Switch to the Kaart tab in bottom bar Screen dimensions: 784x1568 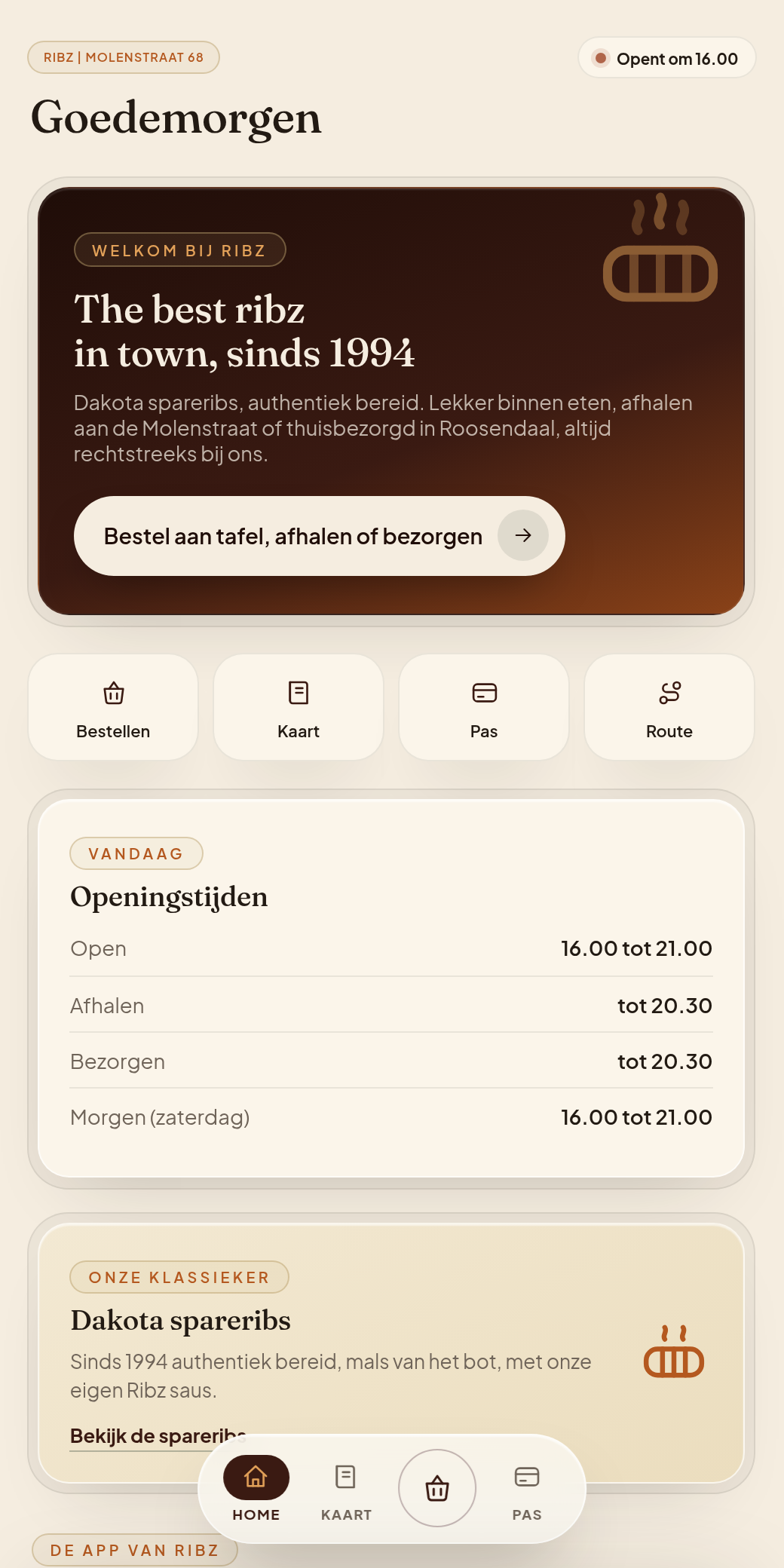[x=346, y=1488]
